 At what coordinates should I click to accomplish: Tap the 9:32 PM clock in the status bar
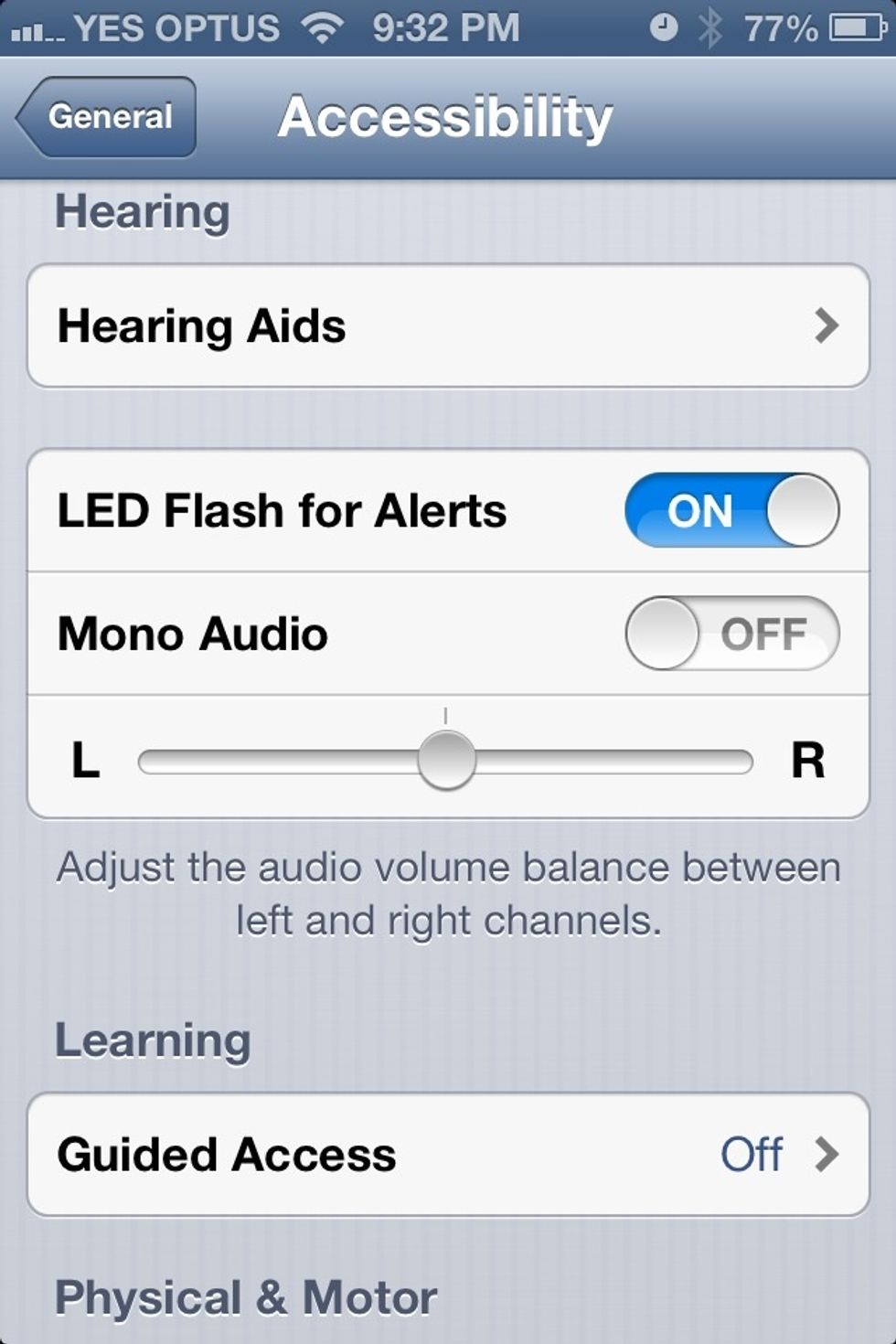pos(448,27)
